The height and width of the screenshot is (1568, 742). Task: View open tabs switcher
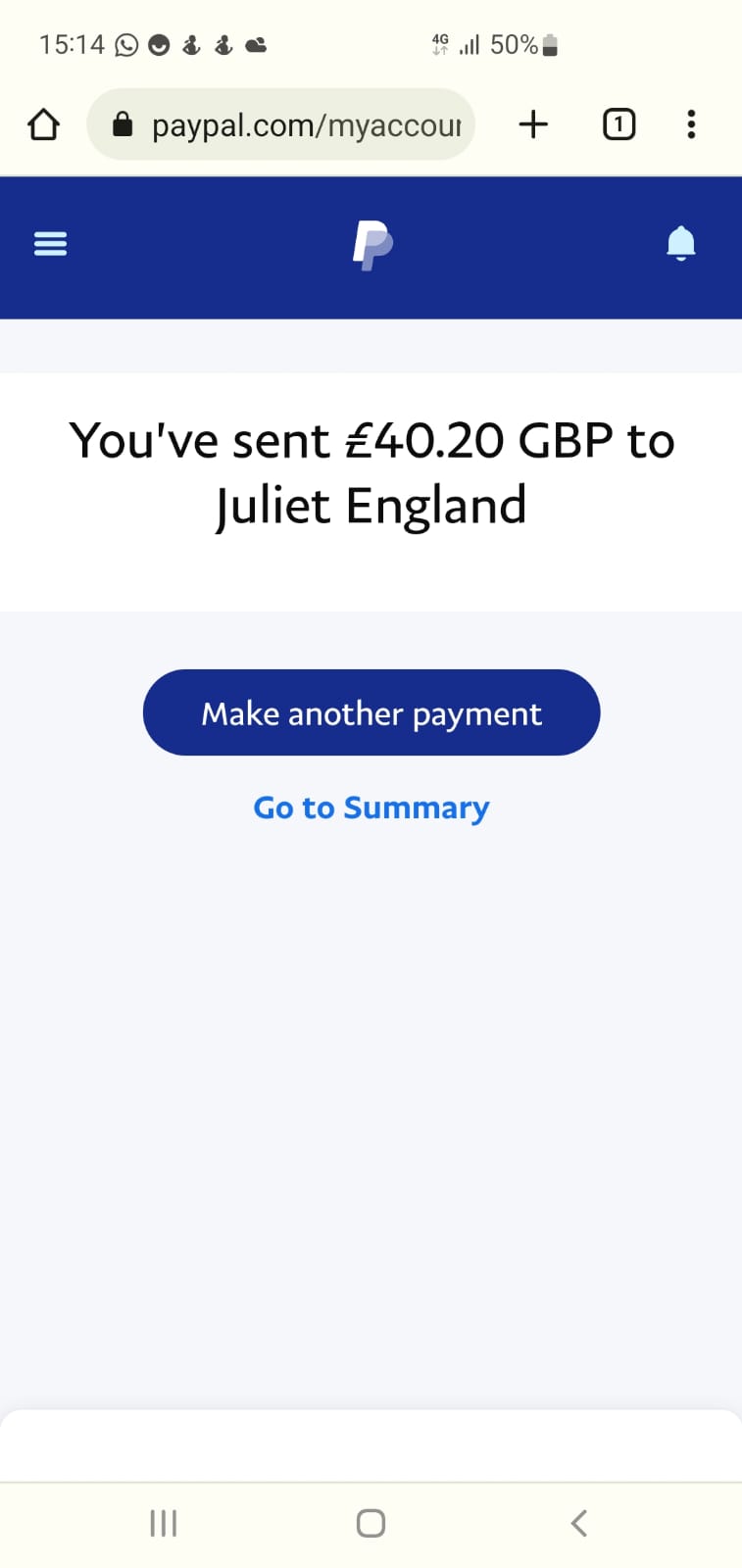click(x=618, y=124)
